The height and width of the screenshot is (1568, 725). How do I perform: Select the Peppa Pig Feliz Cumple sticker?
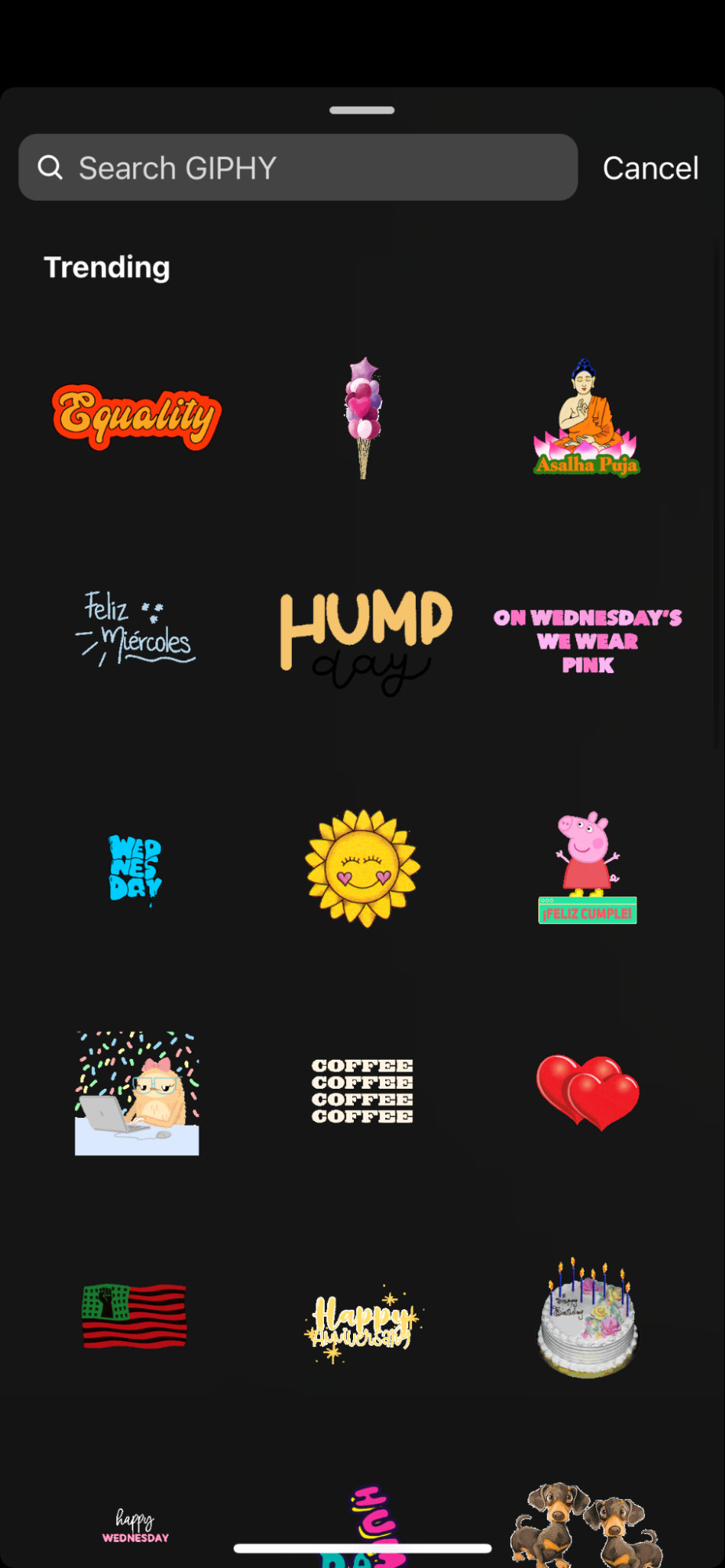(x=587, y=868)
